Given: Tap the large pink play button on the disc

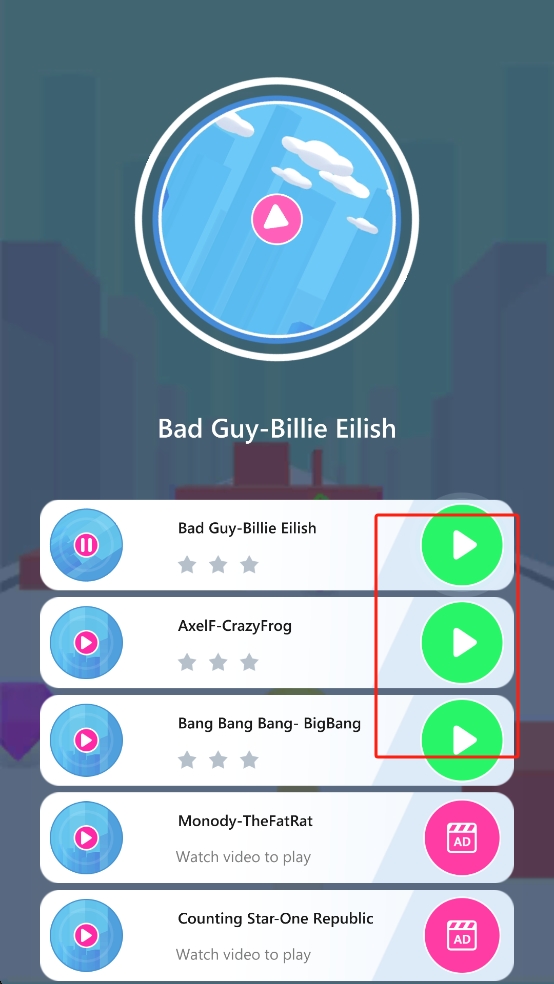Looking at the screenshot, I should click(277, 219).
